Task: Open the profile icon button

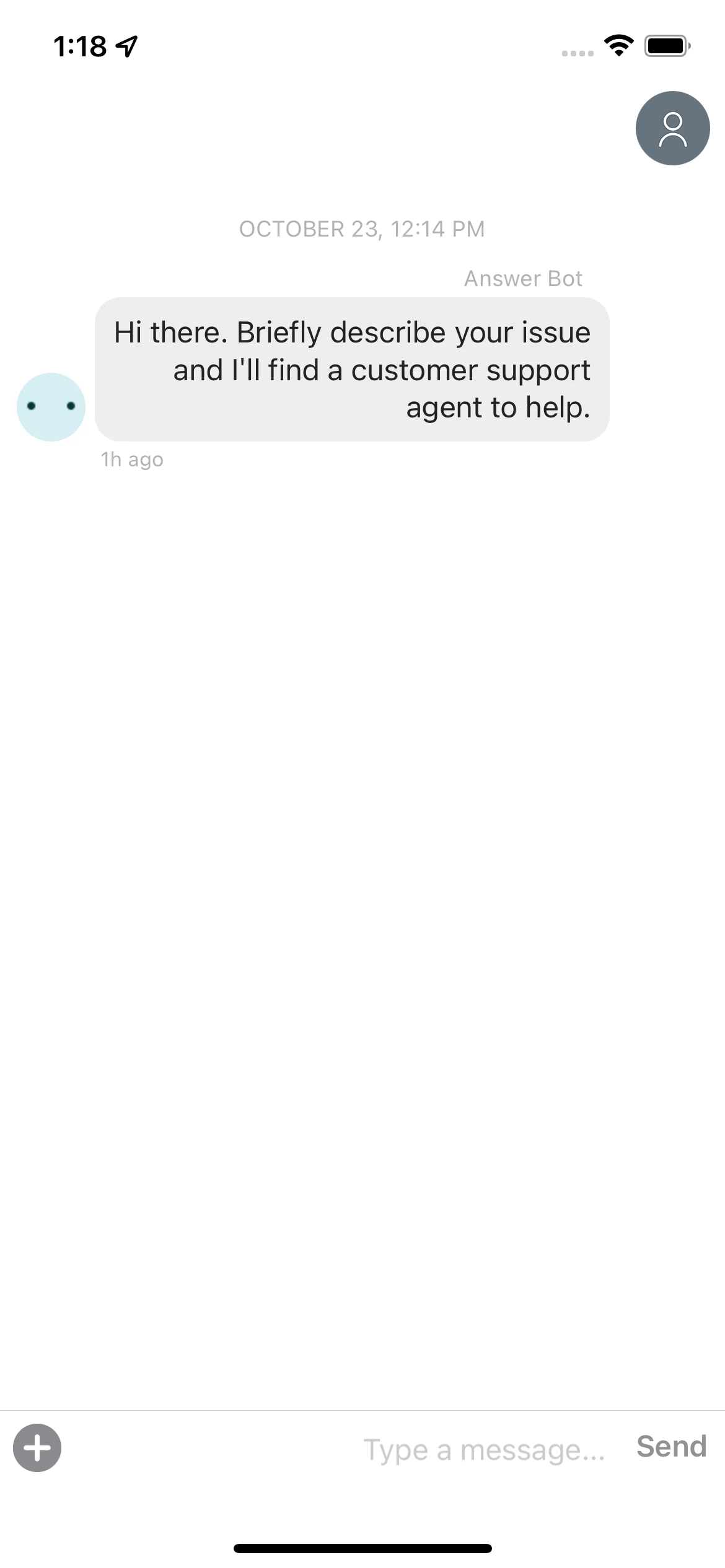Action: 672,128
